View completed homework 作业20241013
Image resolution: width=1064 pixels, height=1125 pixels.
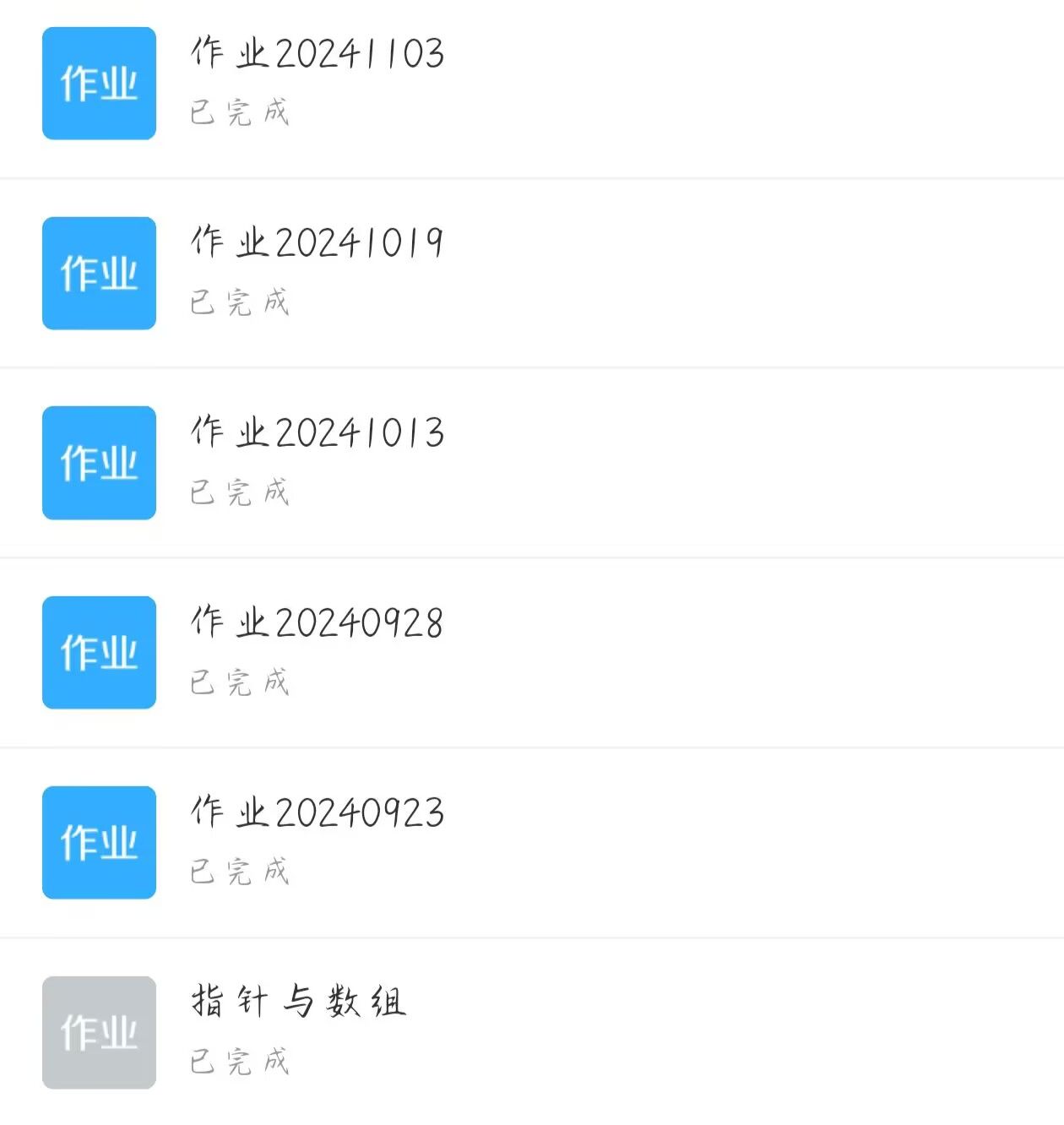tap(318, 433)
